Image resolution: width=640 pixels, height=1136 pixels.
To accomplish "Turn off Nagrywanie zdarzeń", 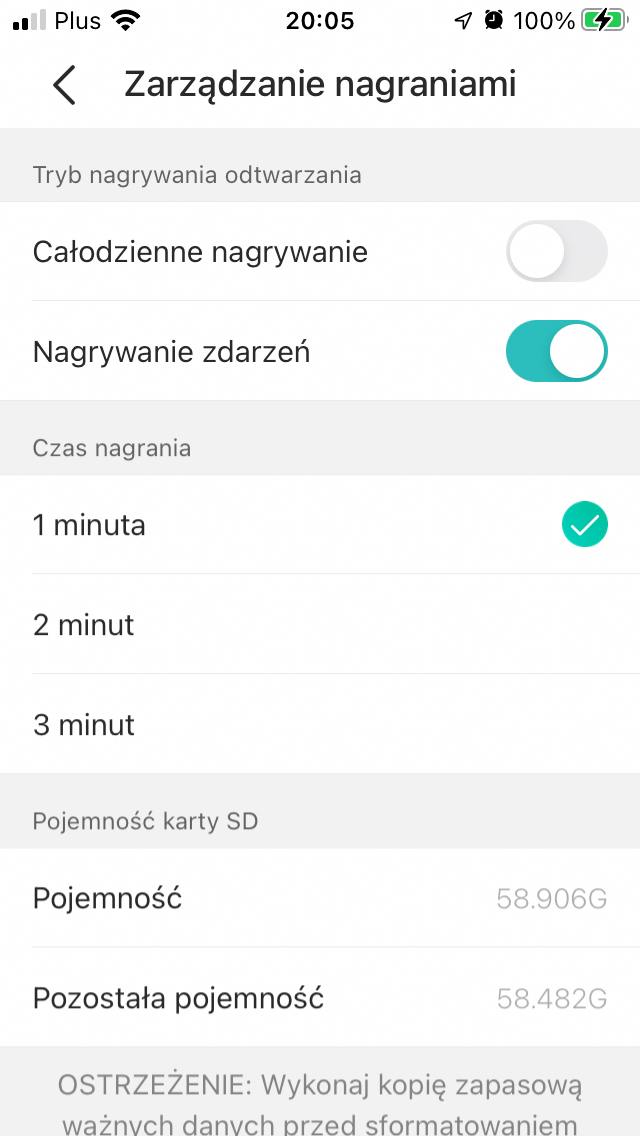I will pos(556,351).
